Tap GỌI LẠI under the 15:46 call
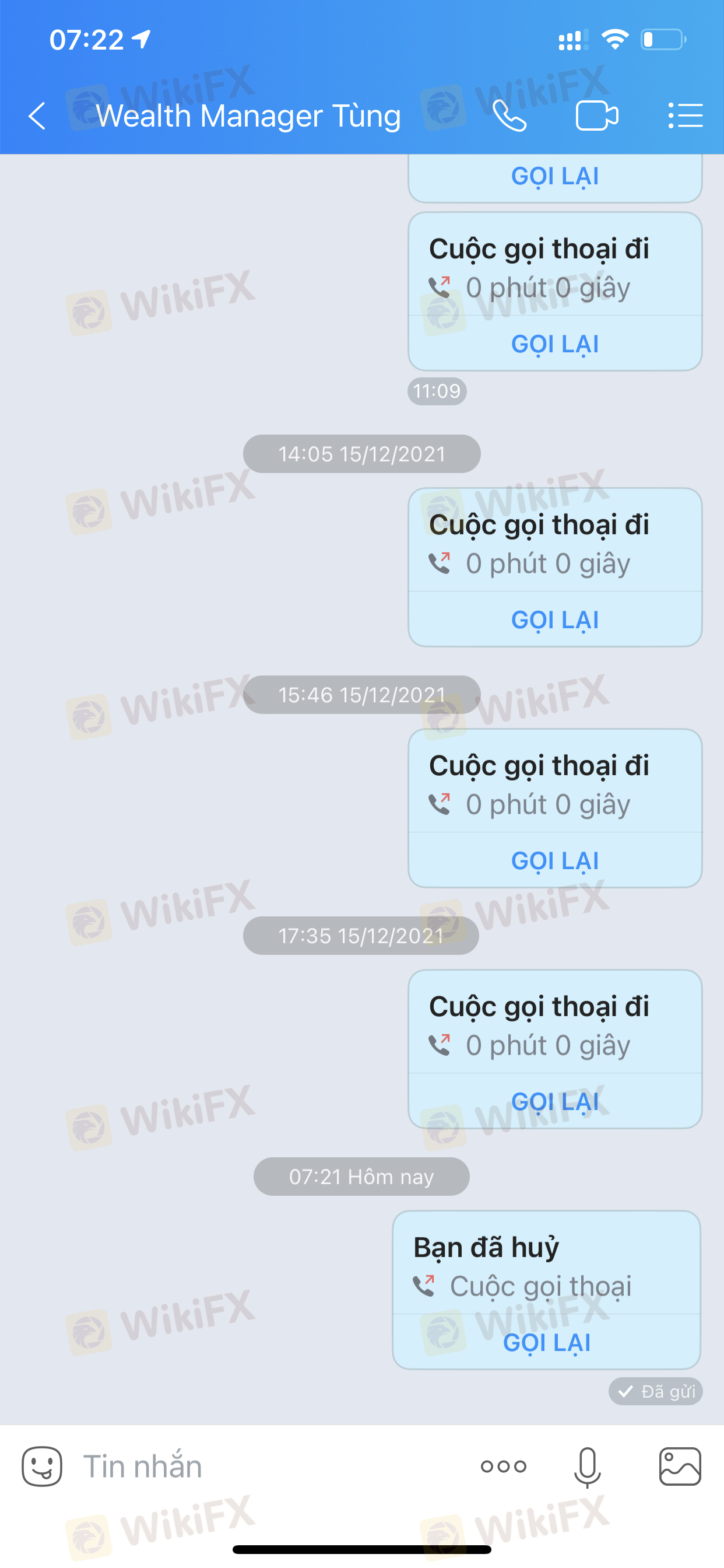Screen dimensions: 724x1568 click(x=555, y=860)
